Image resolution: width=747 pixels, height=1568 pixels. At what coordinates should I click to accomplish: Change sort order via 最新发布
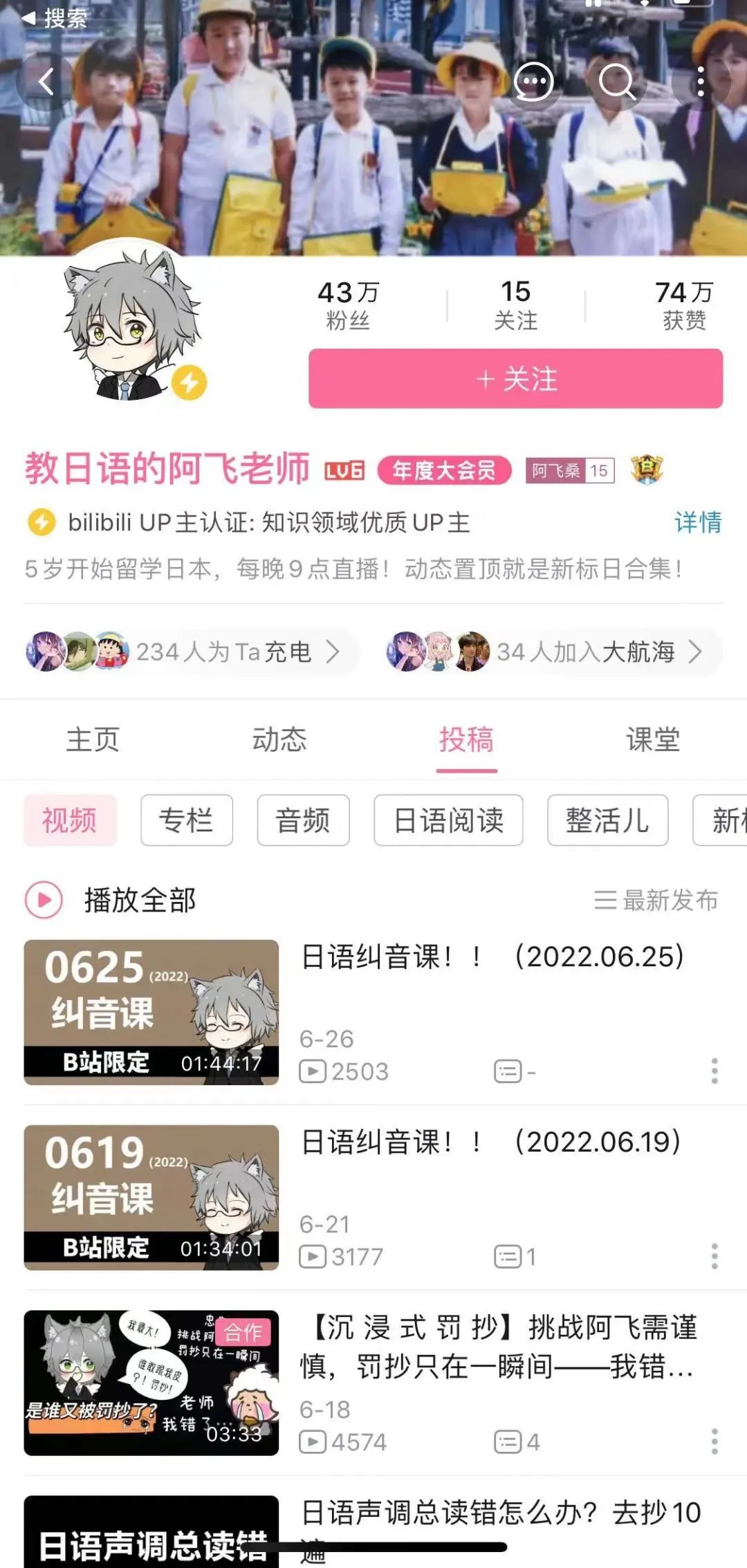(x=656, y=901)
